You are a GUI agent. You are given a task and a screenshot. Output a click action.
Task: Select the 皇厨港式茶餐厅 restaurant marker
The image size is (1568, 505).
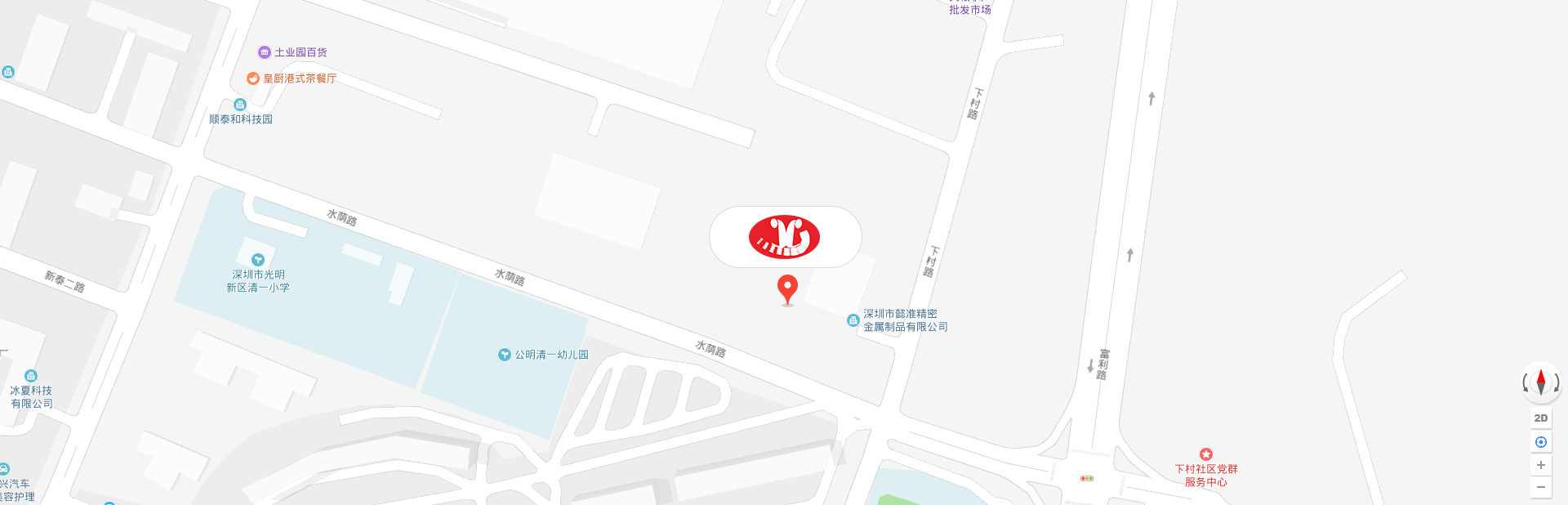point(253,78)
